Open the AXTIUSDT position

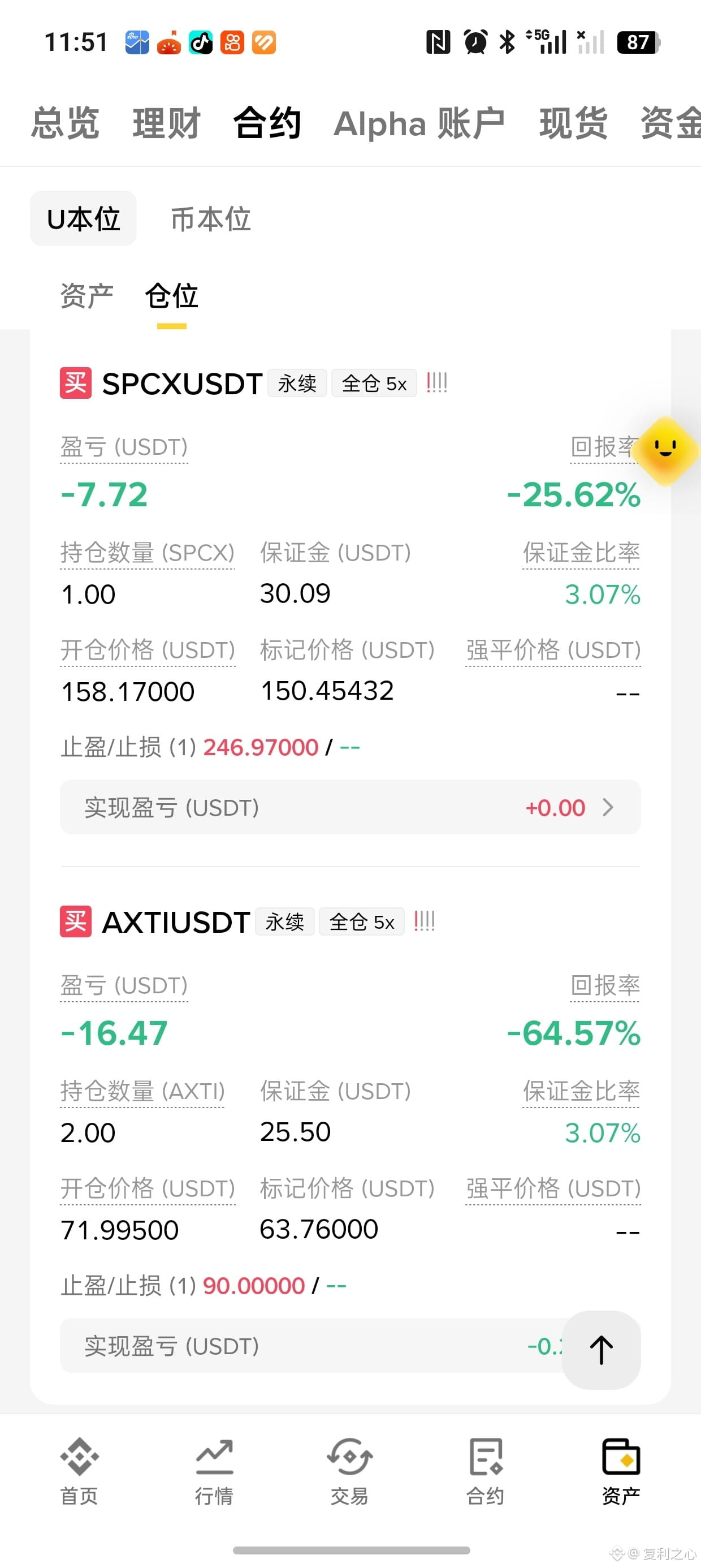point(176,922)
